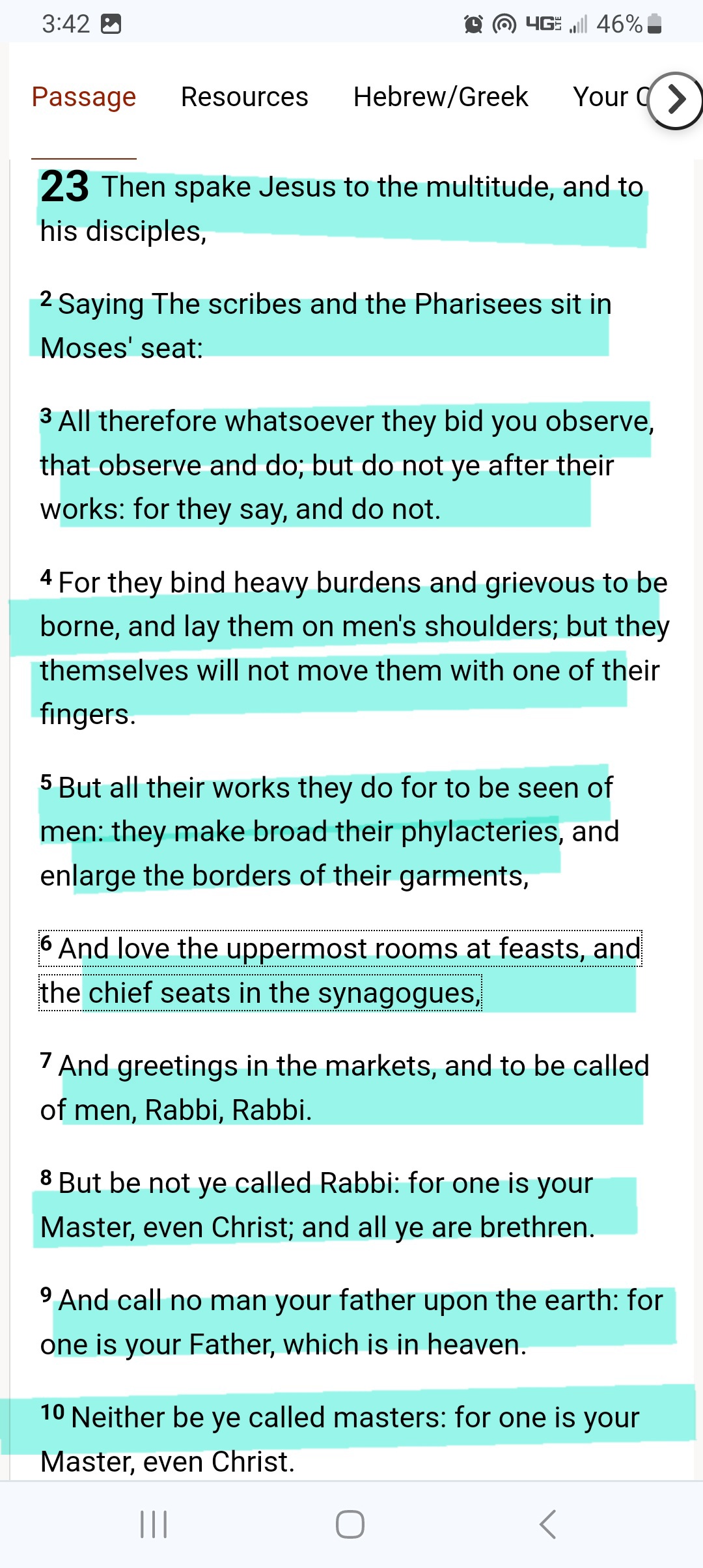This screenshot has width=703, height=1568.
Task: Switch to the Resources tab
Action: click(x=244, y=97)
